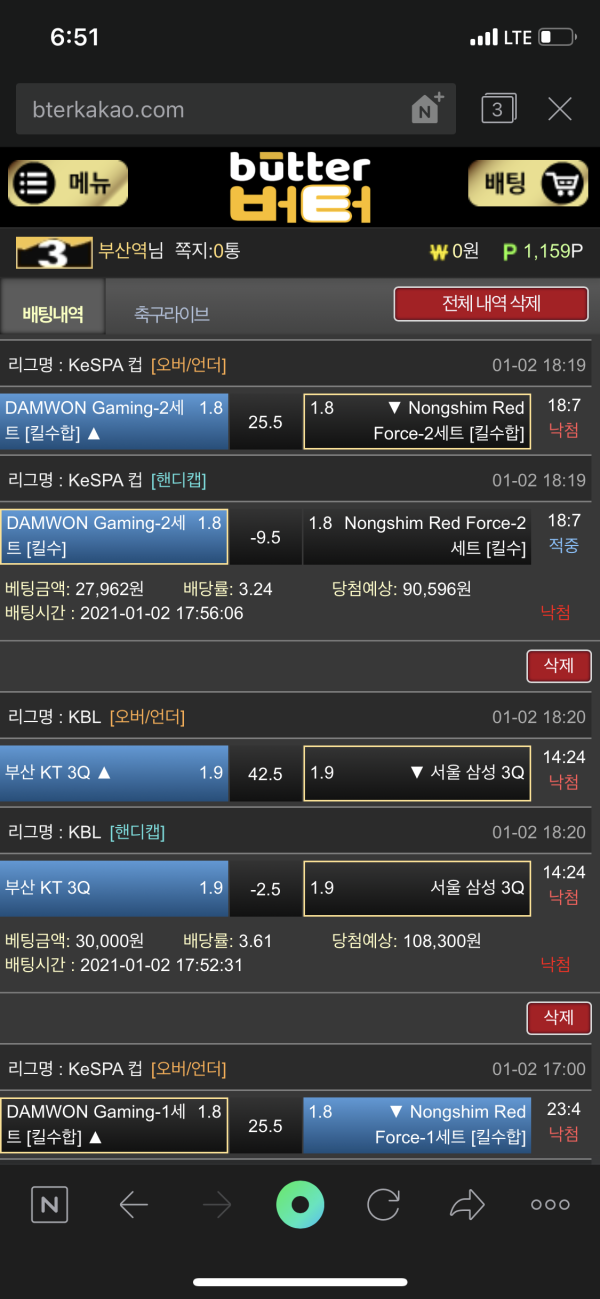This screenshot has height=1299, width=600.
Task: Switch to the 축구라이브 tab
Action: pos(172,314)
